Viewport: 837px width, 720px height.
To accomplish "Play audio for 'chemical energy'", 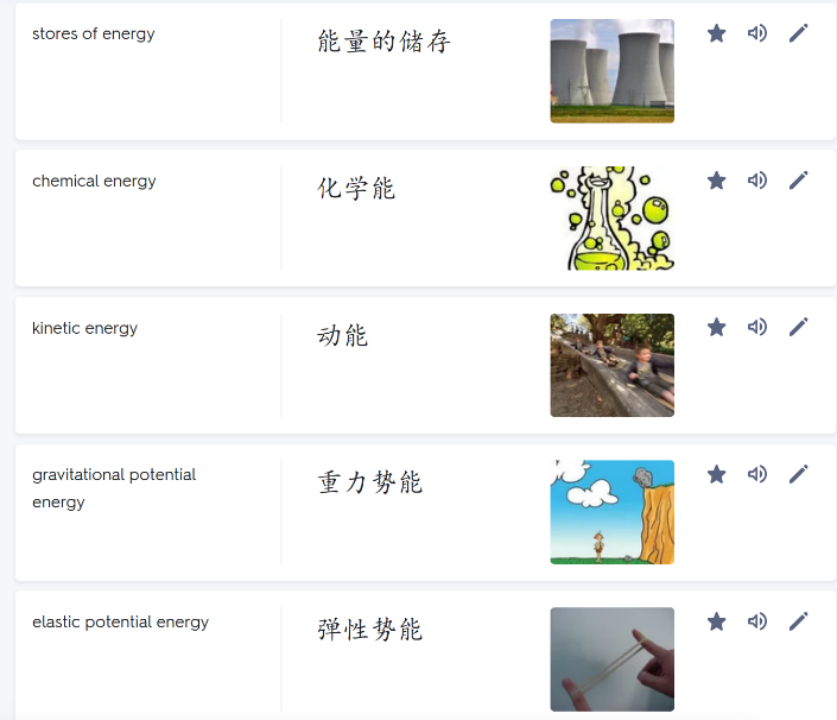I will (757, 180).
